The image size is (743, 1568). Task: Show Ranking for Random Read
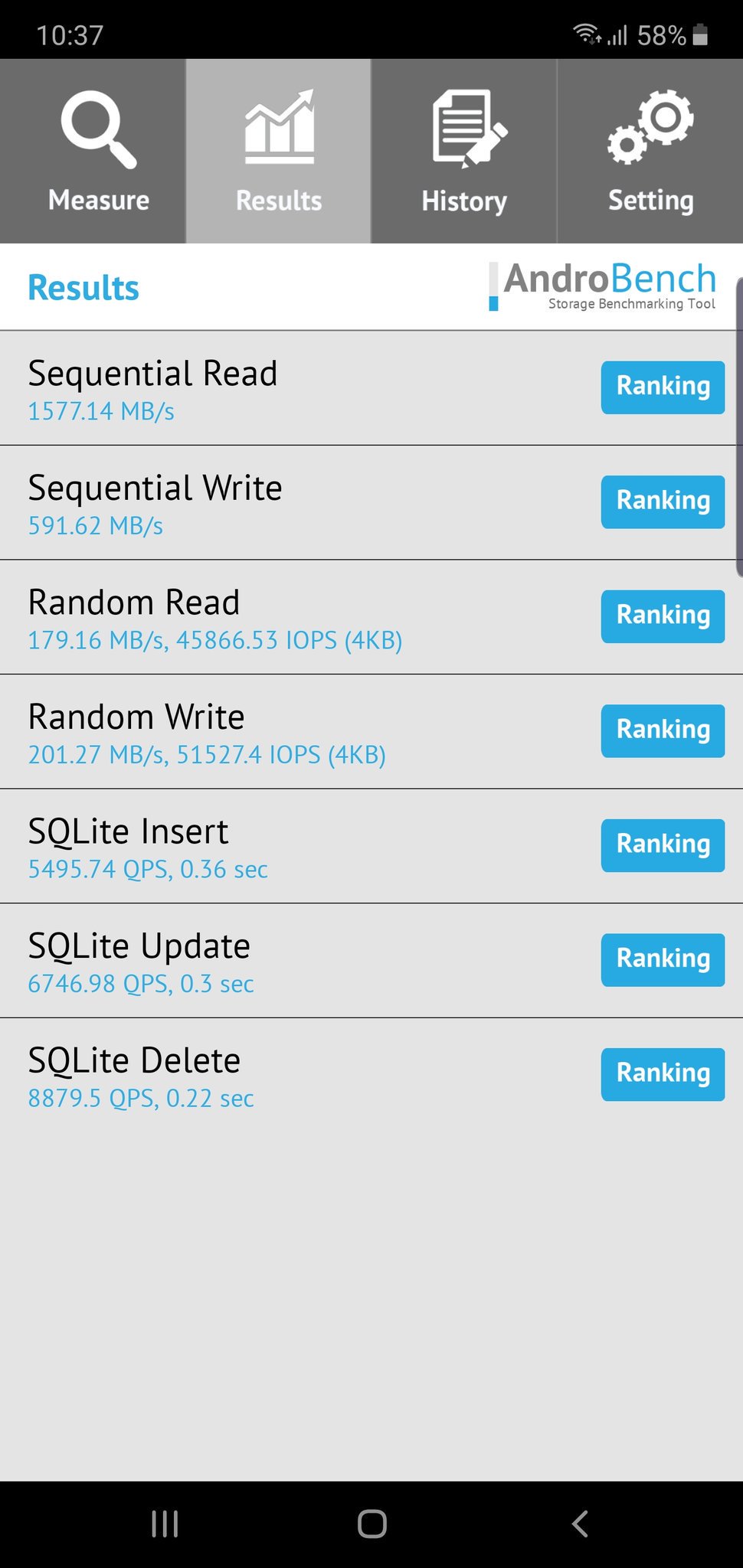pyautogui.click(x=663, y=616)
